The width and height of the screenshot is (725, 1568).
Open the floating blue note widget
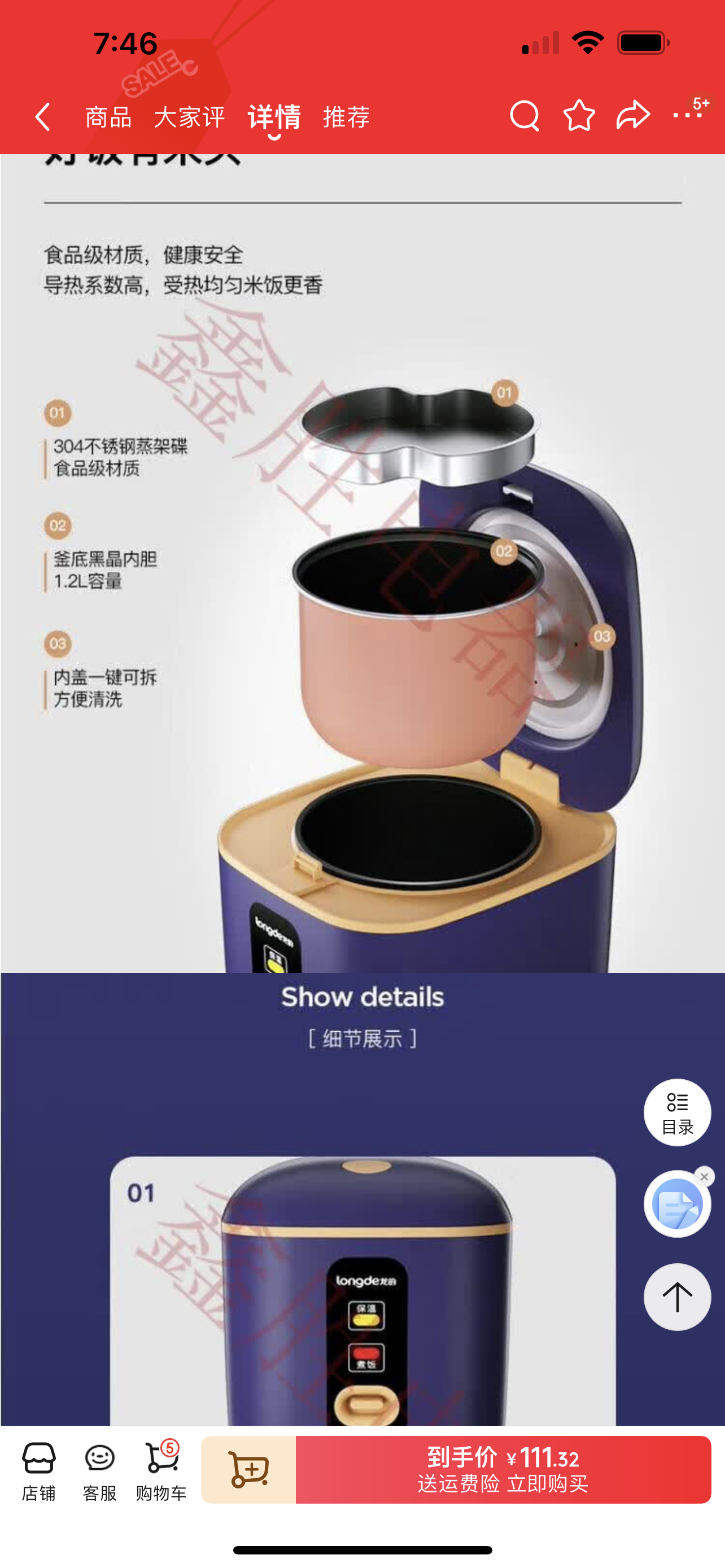(676, 1205)
